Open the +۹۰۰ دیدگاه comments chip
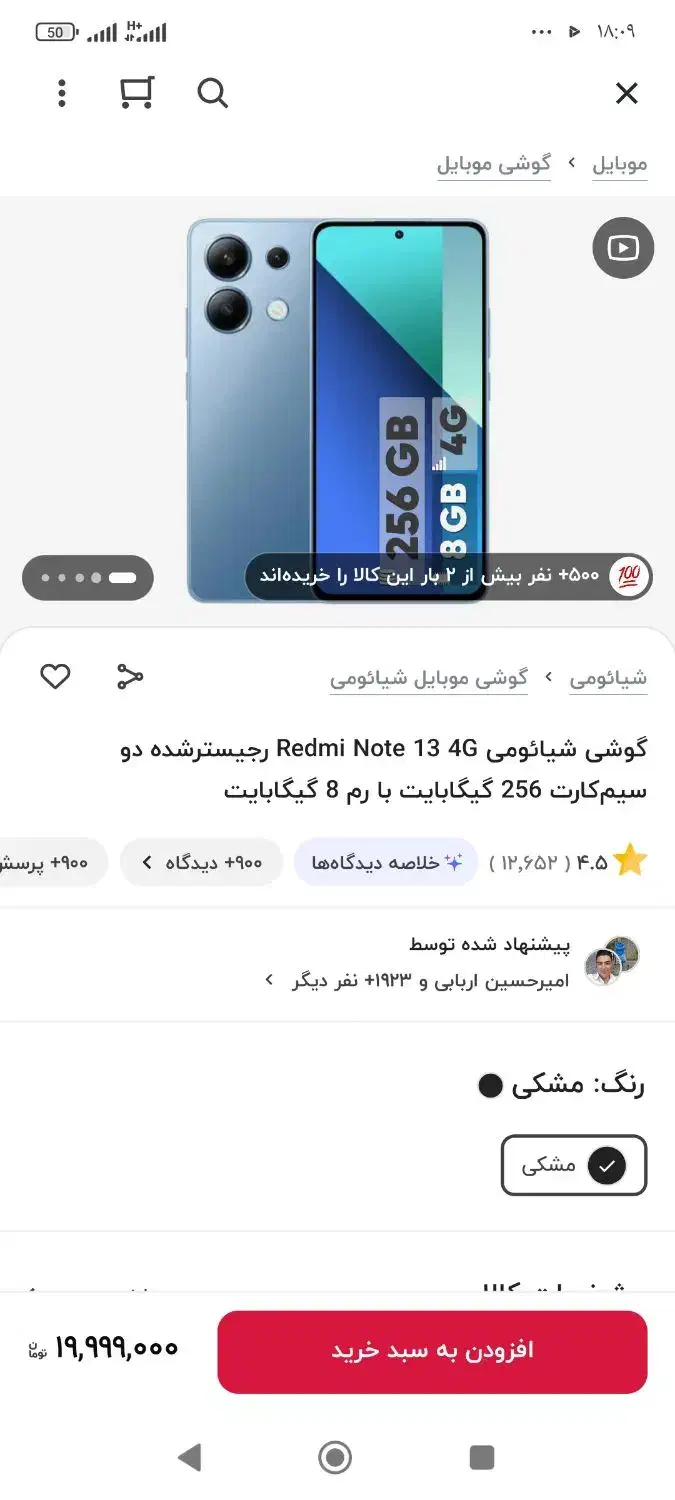675x1500 pixels. (x=201, y=862)
